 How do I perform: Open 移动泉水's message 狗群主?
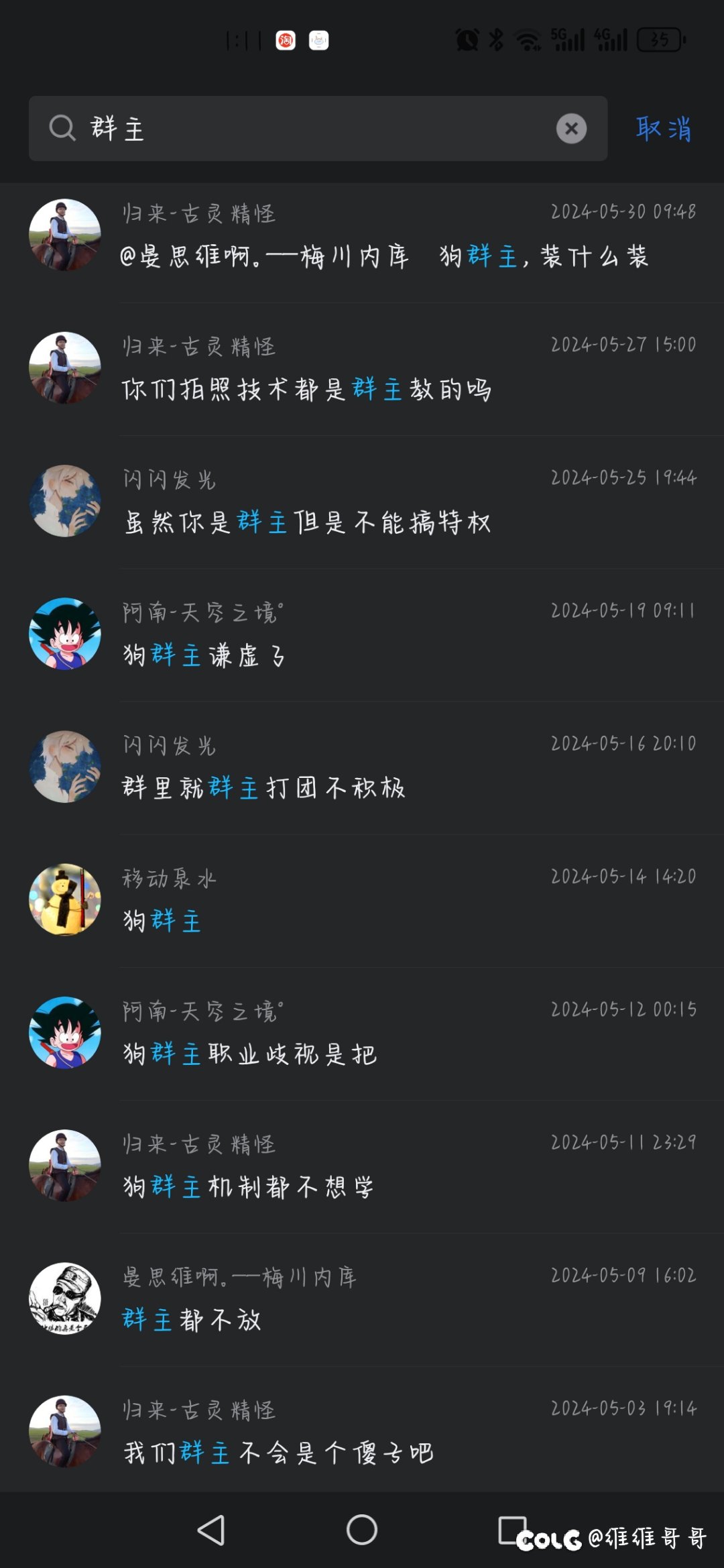(362, 899)
